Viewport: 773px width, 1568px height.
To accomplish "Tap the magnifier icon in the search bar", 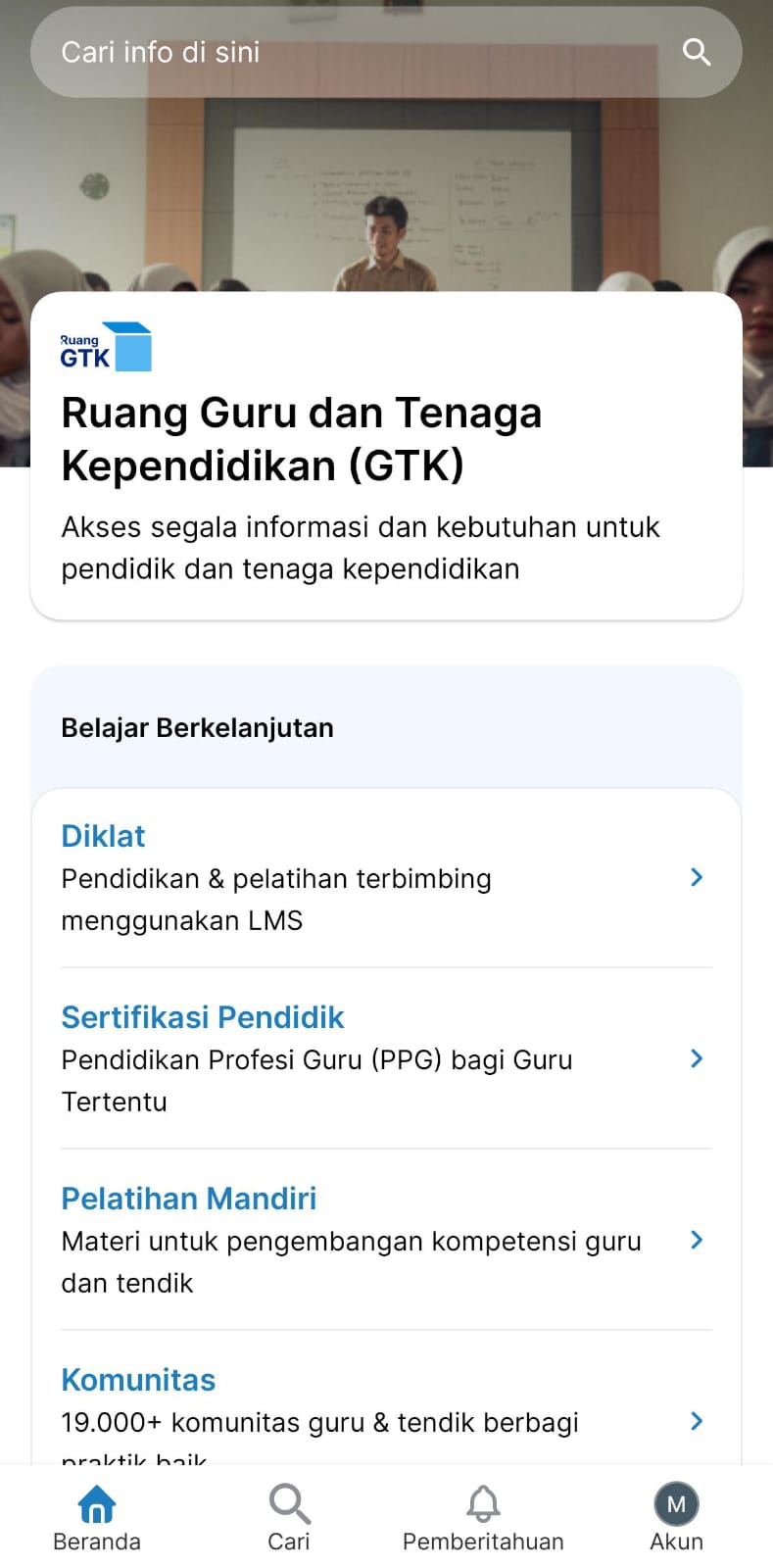I will point(696,52).
